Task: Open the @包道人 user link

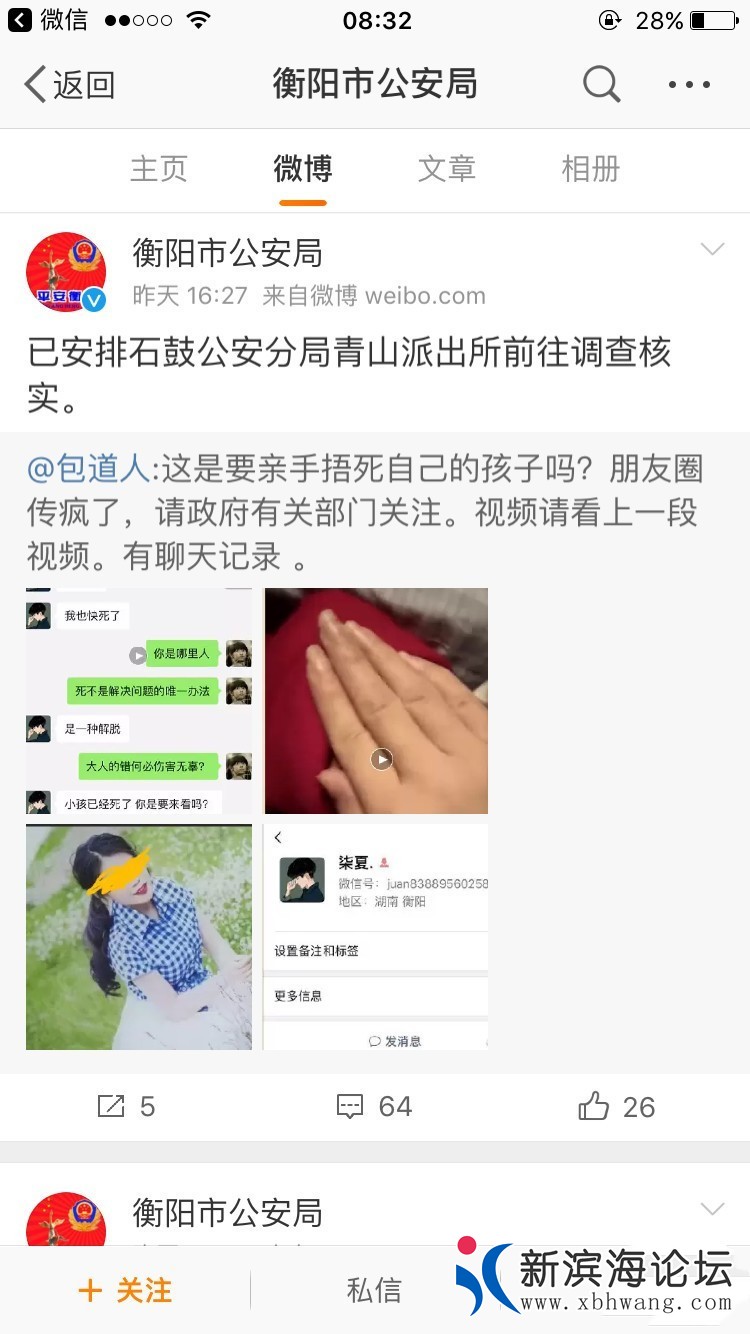Action: (88, 468)
